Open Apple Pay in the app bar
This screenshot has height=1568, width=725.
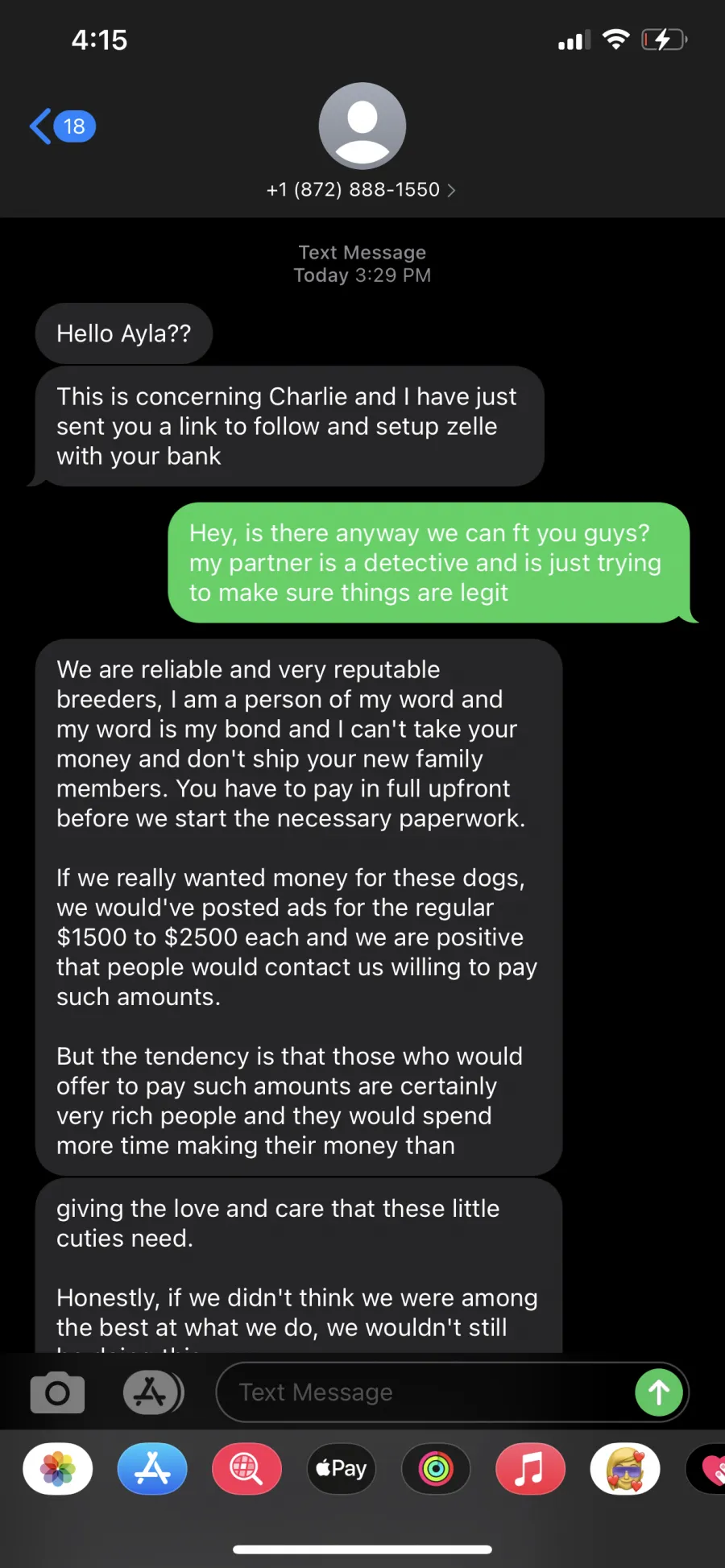pyautogui.click(x=342, y=1469)
